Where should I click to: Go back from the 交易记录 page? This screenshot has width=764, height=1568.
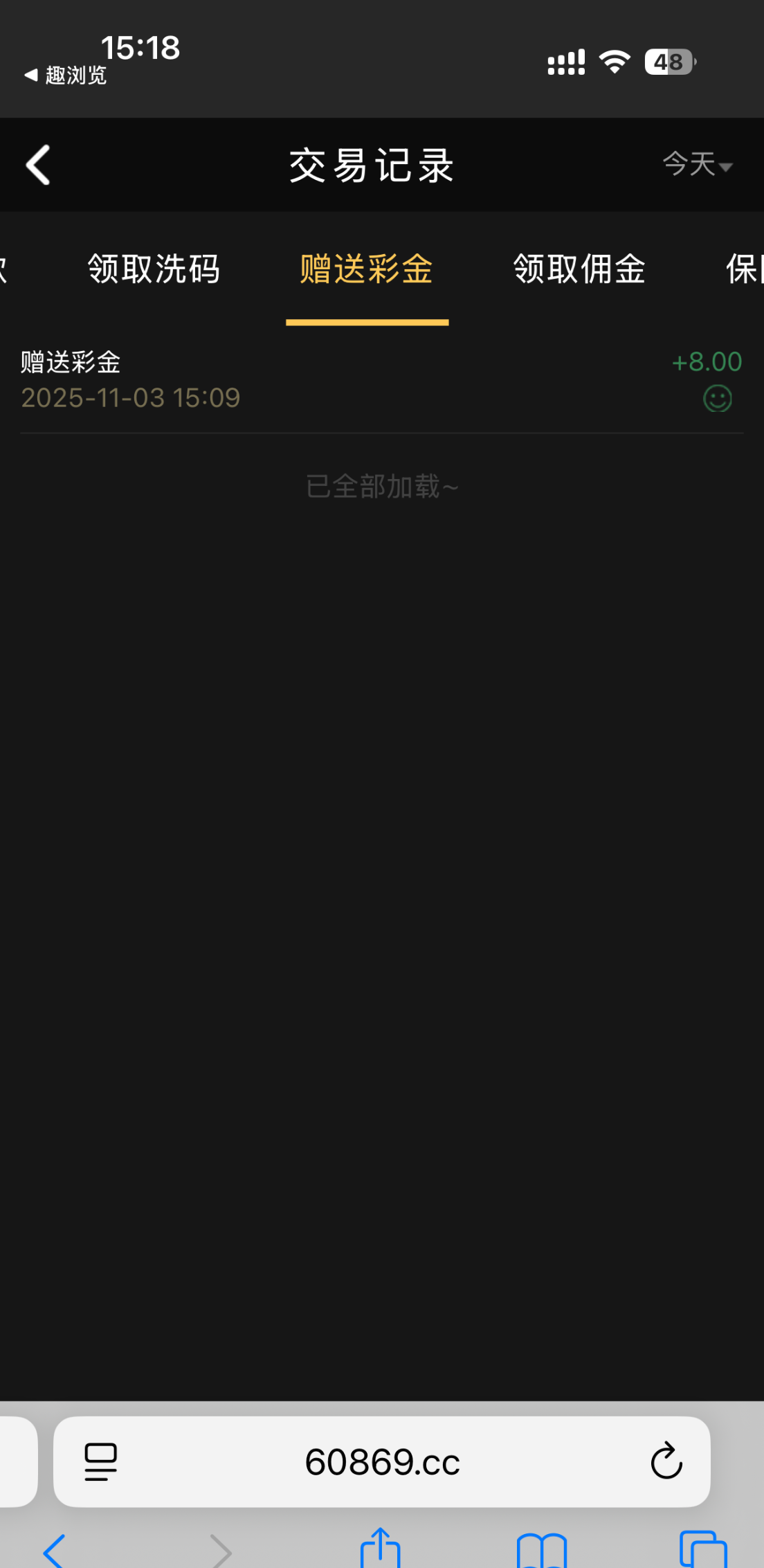(39, 165)
